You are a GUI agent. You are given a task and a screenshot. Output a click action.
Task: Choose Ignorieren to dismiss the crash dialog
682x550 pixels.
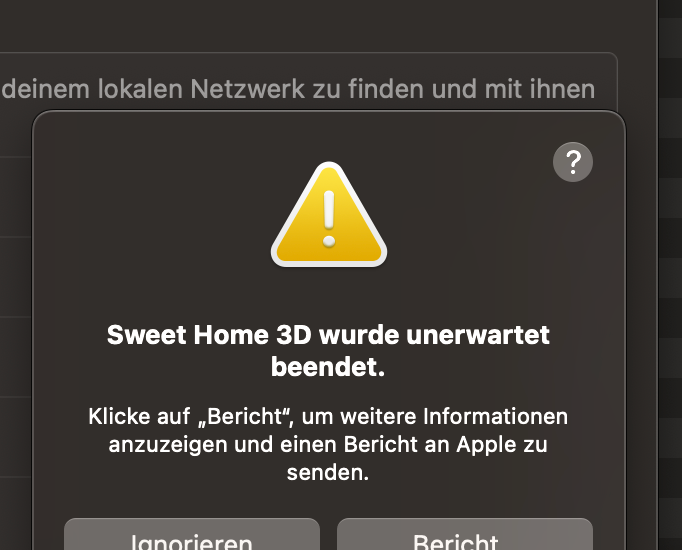tap(192, 537)
